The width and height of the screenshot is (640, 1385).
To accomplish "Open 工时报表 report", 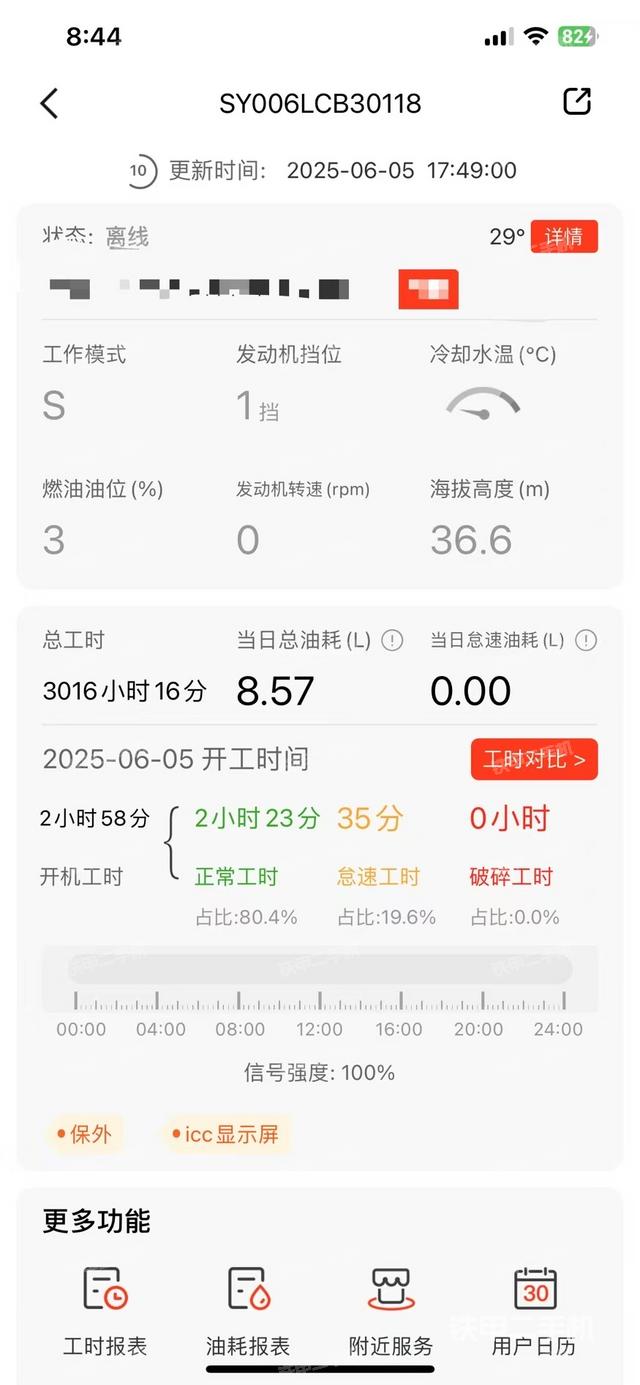I will [x=105, y=1308].
